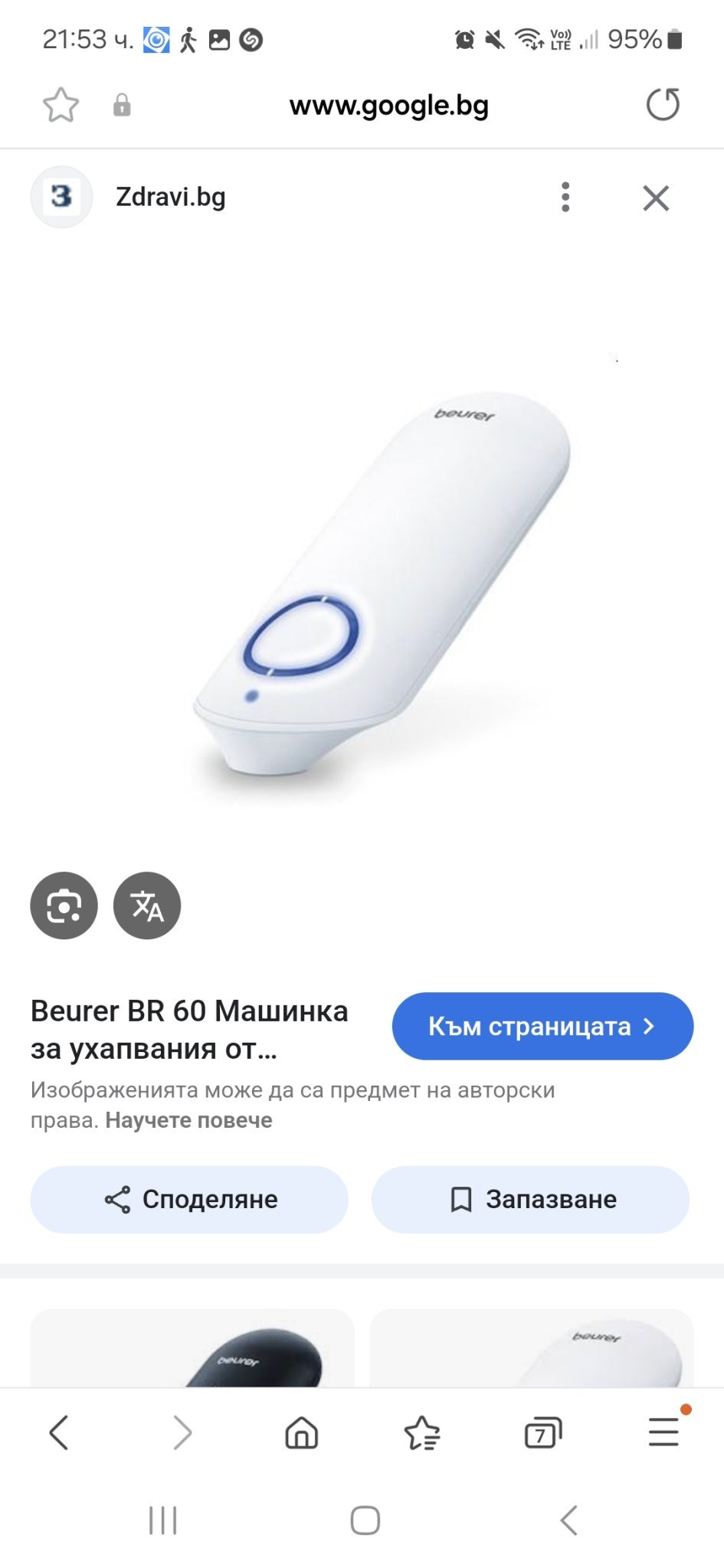Open the three-dot menu next to Zdravi.bg
The image size is (724, 1568).
coord(565,198)
